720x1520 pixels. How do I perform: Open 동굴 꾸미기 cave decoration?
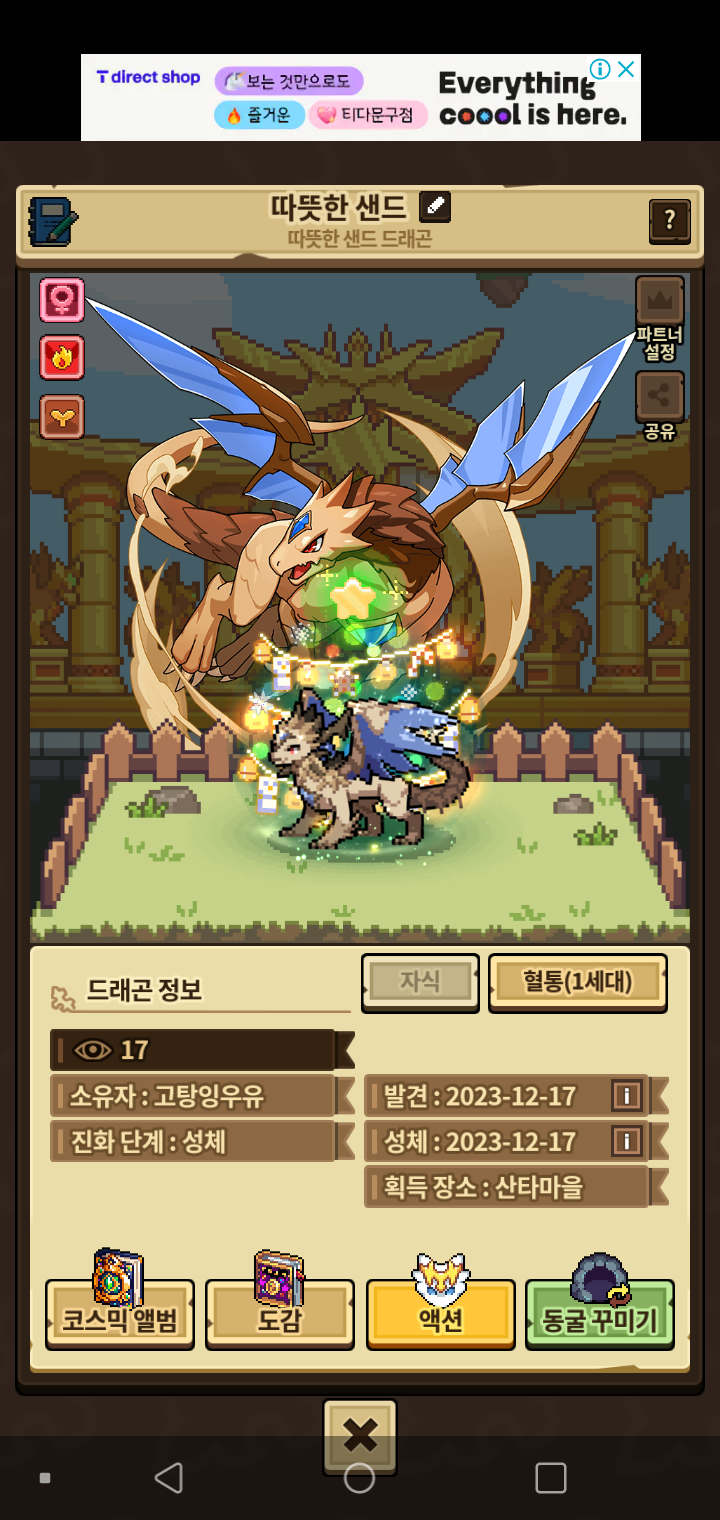[600, 1319]
